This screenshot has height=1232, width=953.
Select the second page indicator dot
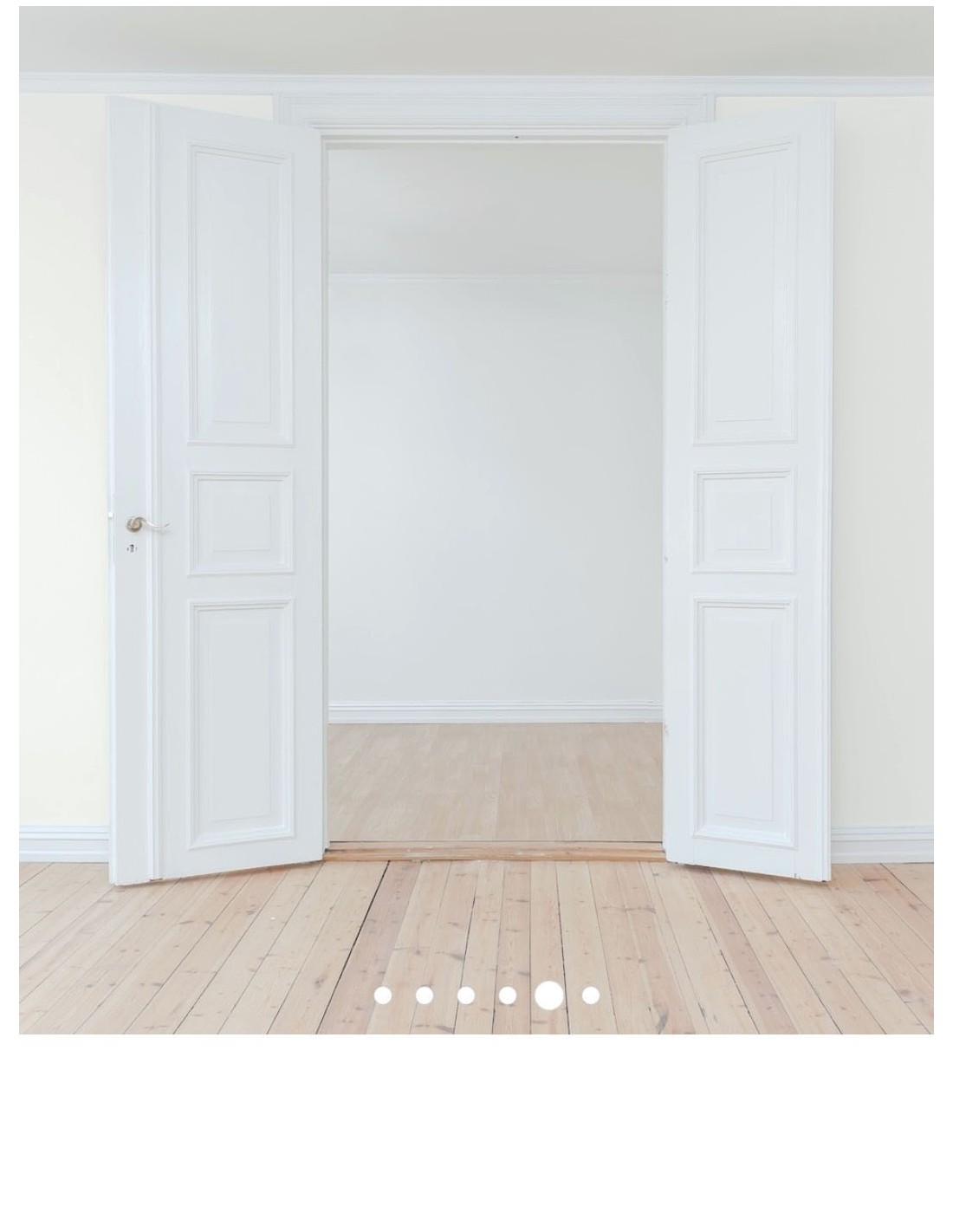tap(424, 995)
